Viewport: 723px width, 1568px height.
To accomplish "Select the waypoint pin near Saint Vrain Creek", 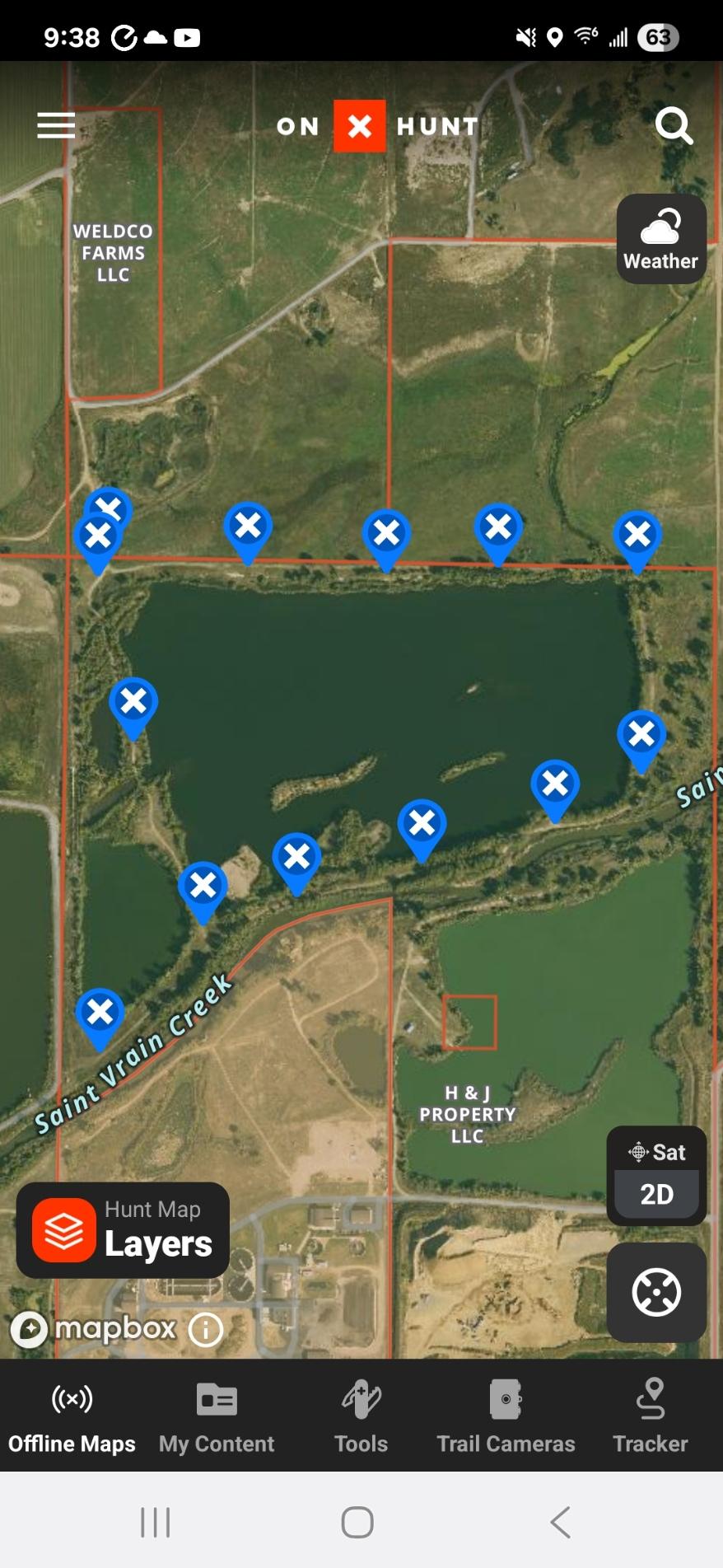I will [x=100, y=1012].
